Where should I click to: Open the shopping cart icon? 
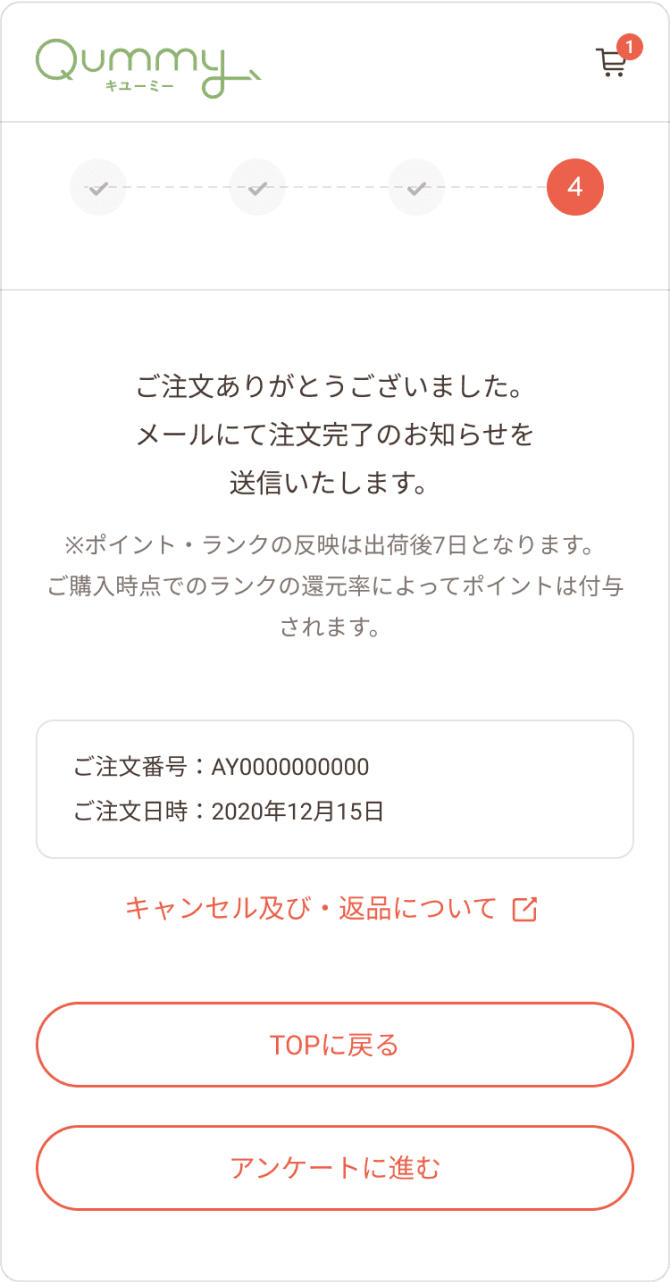[612, 62]
